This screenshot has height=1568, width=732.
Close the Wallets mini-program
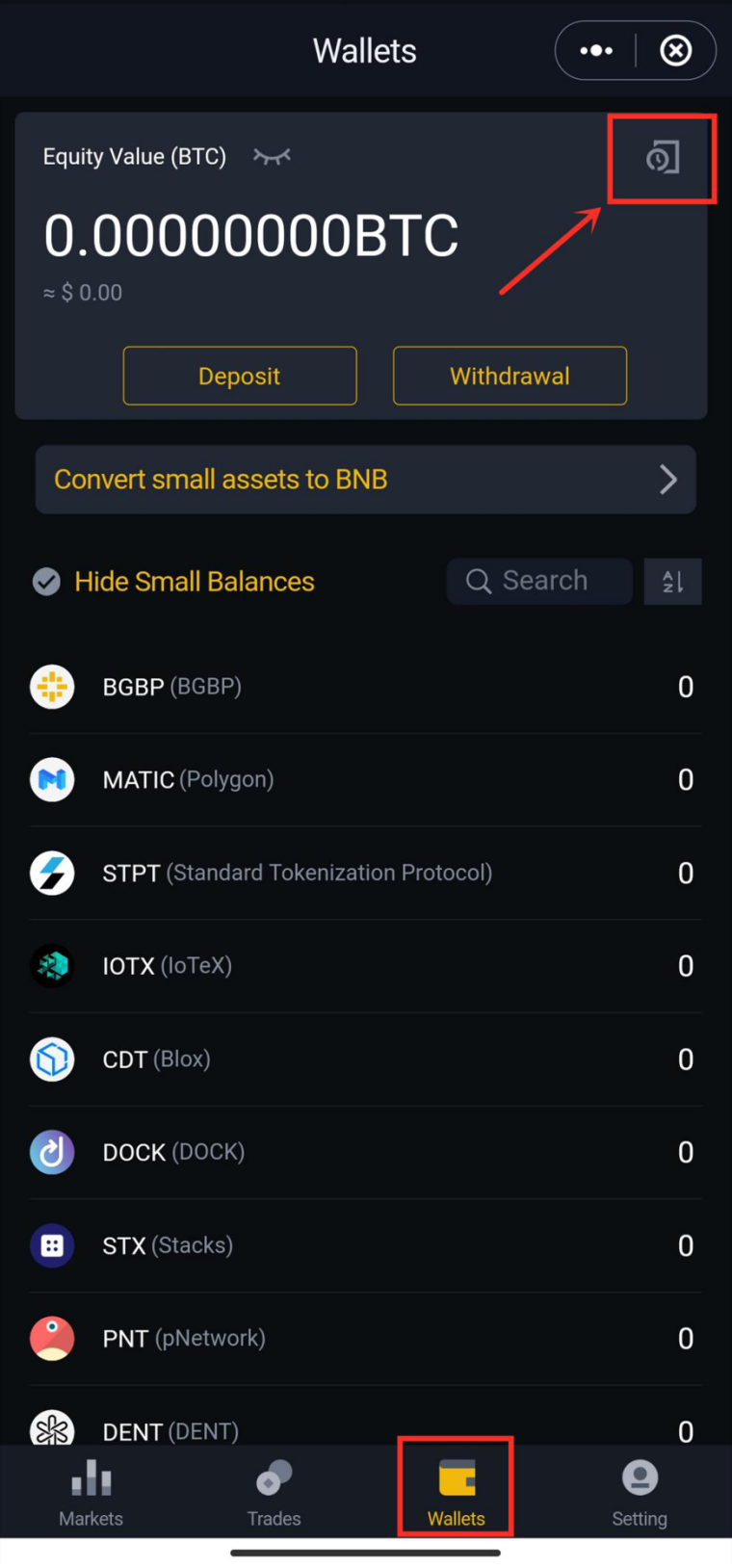click(x=675, y=50)
